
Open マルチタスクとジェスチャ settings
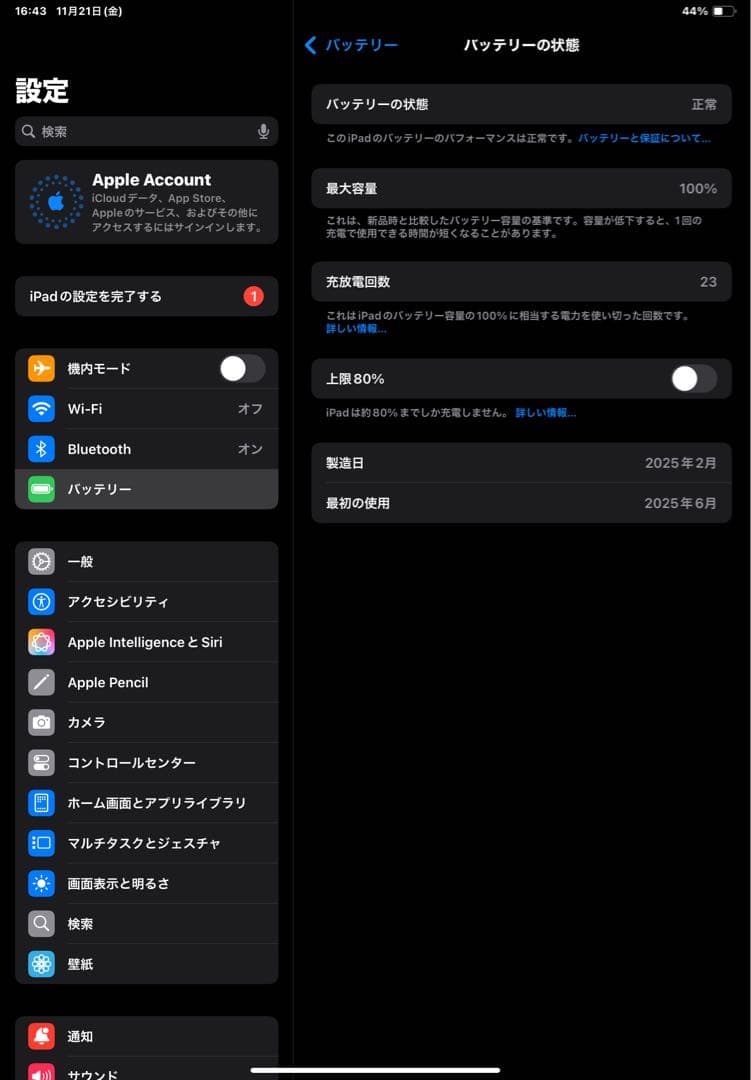click(146, 843)
